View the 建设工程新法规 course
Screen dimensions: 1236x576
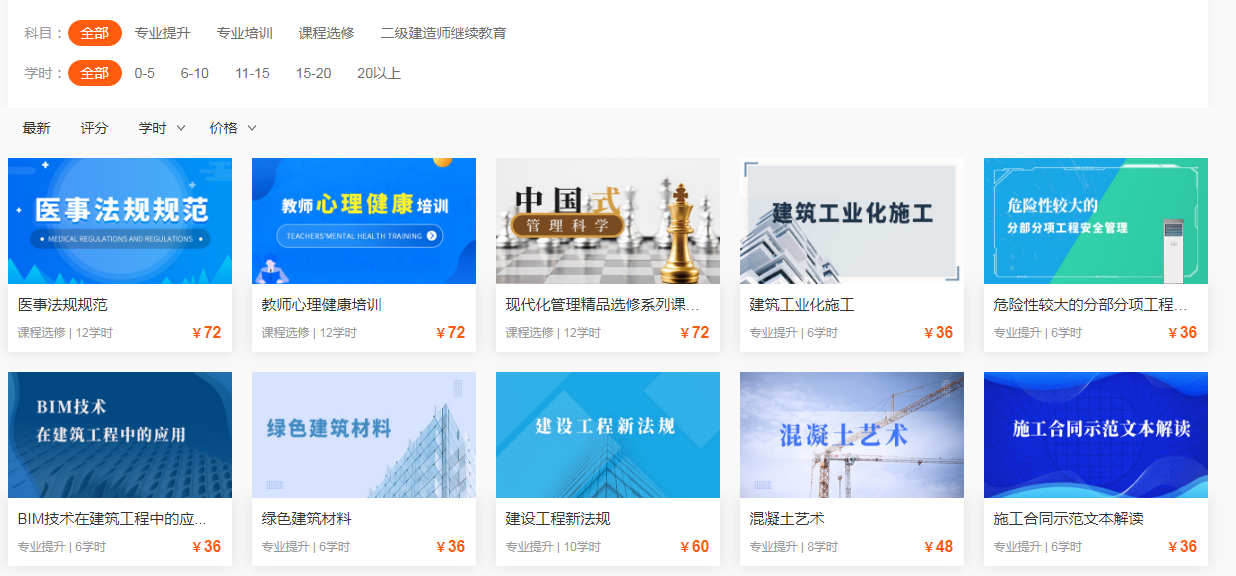point(607,435)
